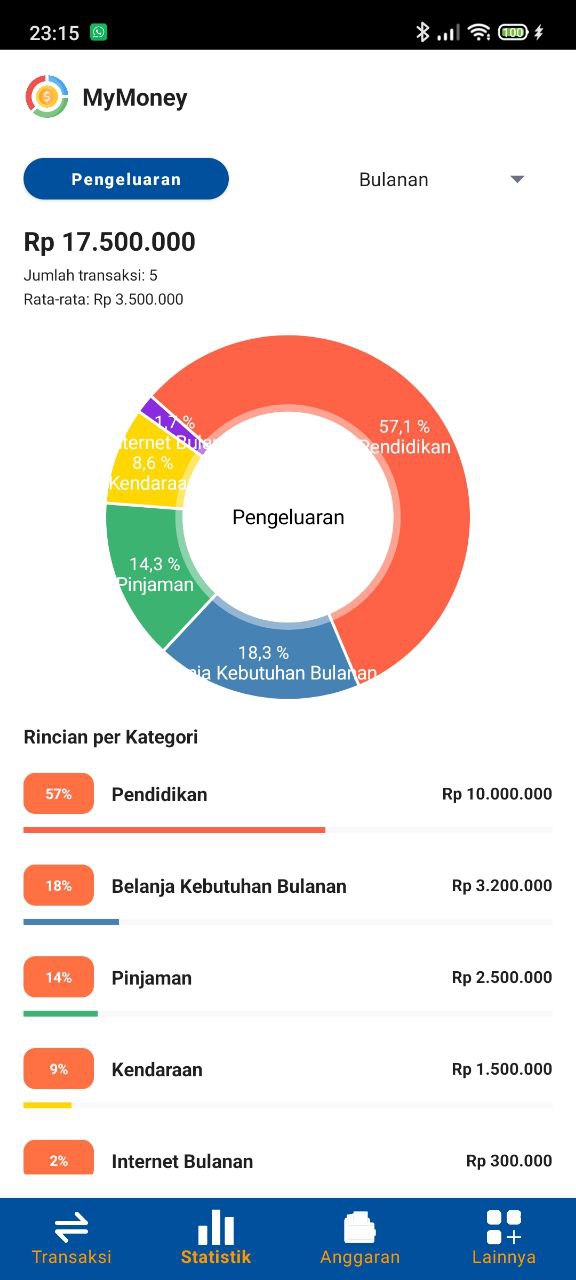Image resolution: width=576 pixels, height=1280 pixels.
Task: Tap the Pengeluaran filter button
Action: [x=126, y=179]
